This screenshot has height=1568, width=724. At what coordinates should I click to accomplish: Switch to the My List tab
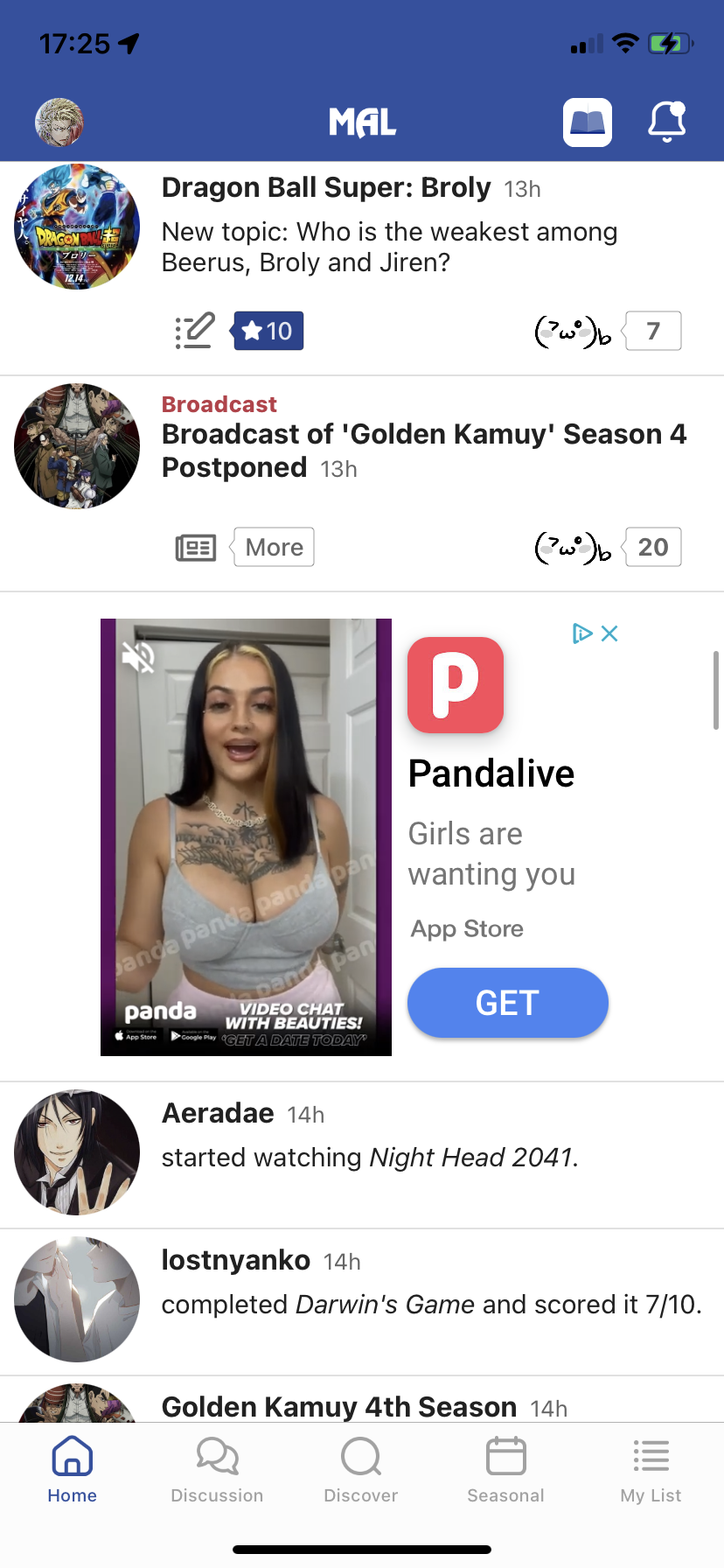[x=651, y=1470]
